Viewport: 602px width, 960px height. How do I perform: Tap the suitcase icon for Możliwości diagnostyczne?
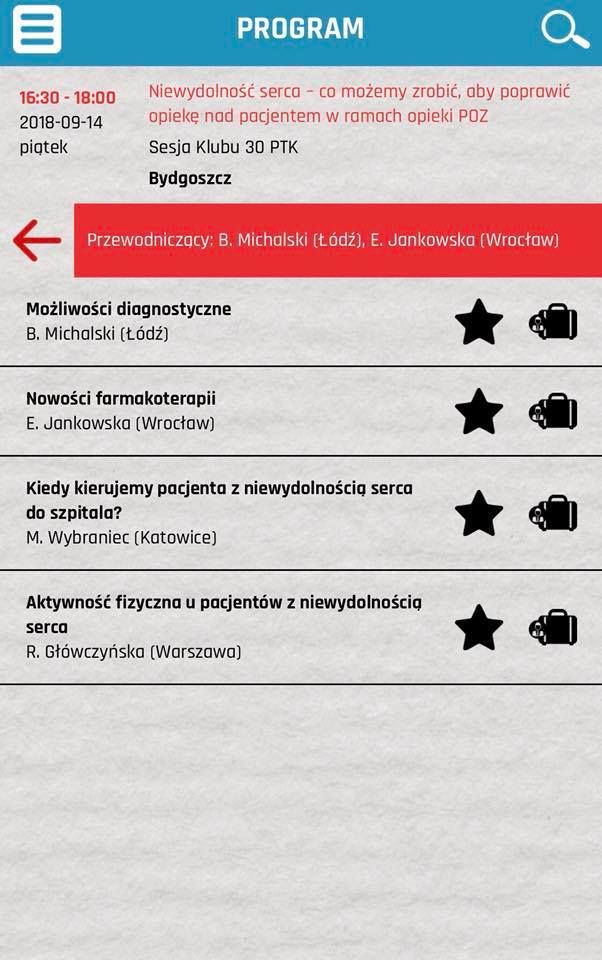[554, 322]
